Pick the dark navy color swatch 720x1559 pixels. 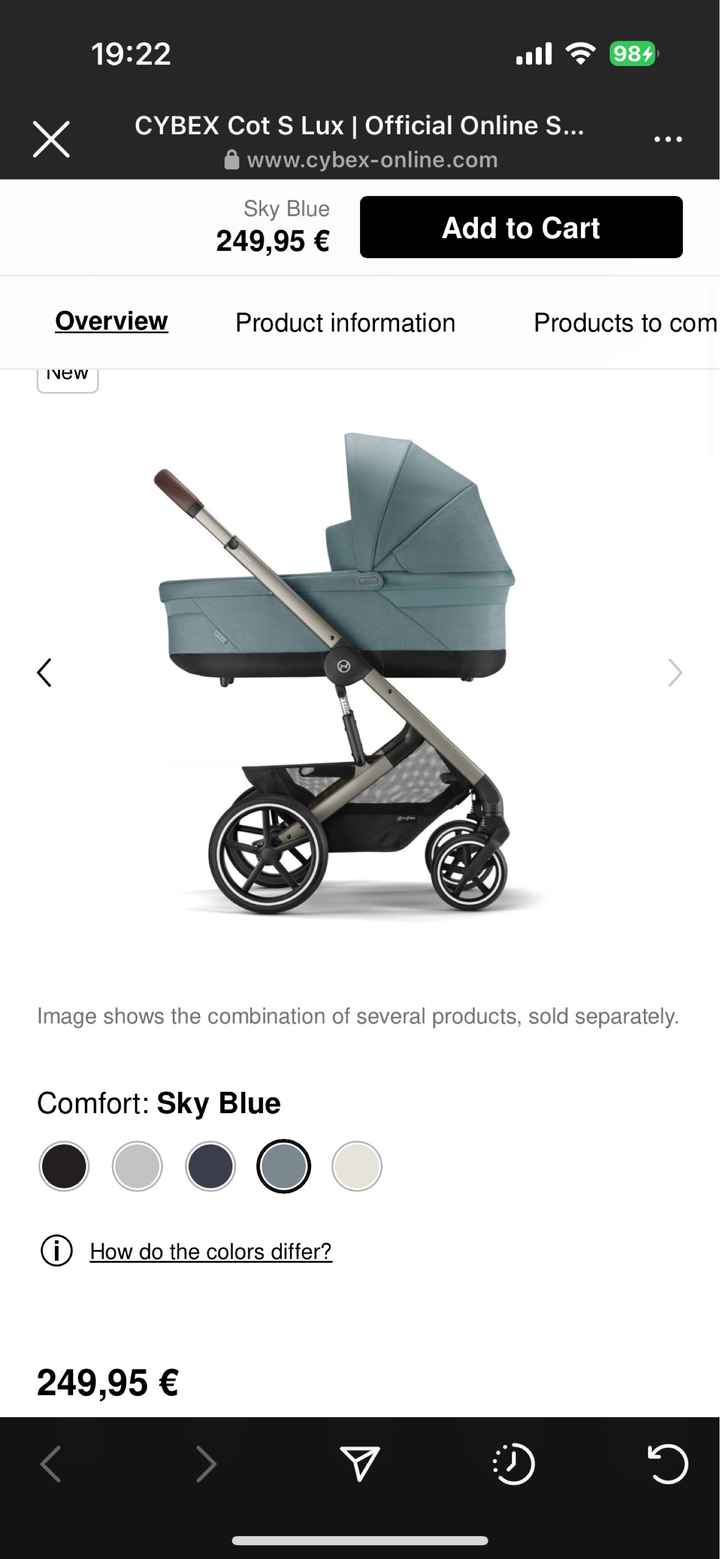pyautogui.click(x=210, y=1167)
